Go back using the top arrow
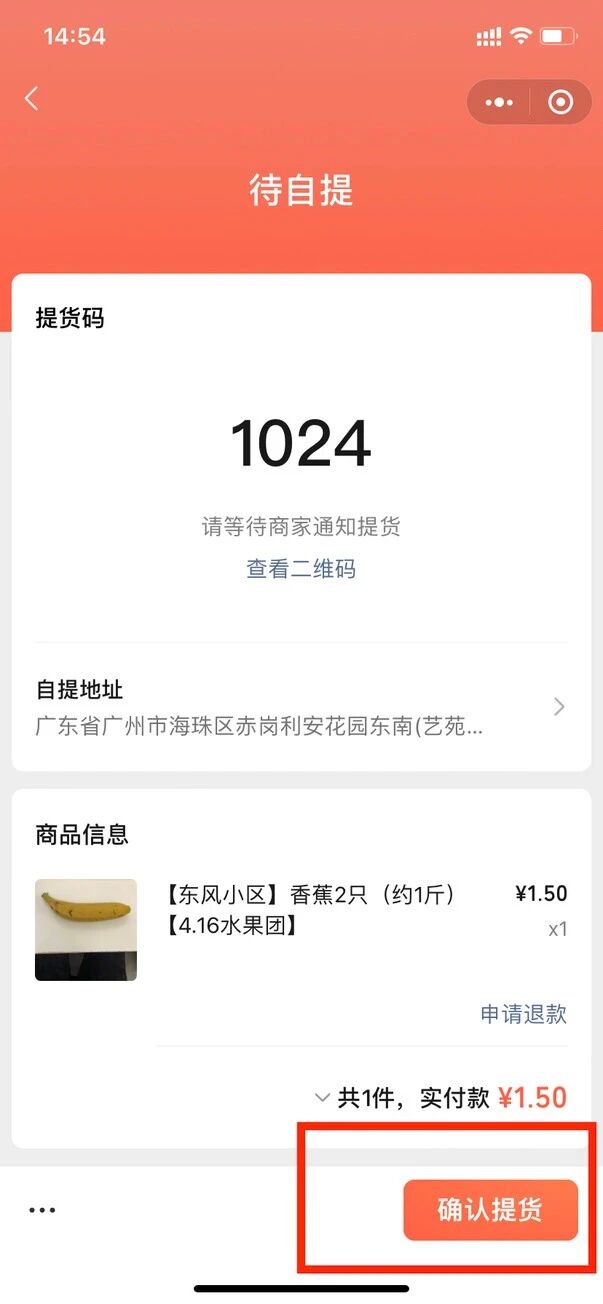 point(32,98)
